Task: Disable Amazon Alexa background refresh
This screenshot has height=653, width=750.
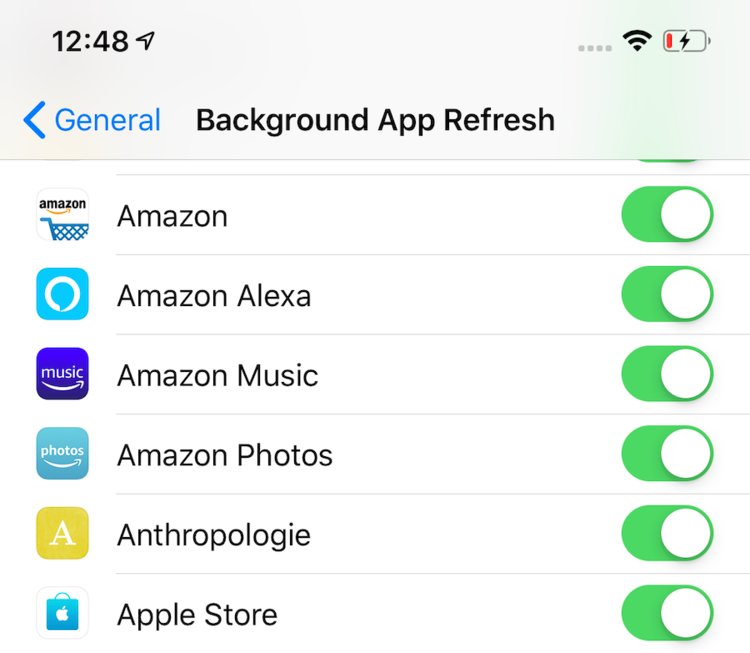Action: point(667,295)
